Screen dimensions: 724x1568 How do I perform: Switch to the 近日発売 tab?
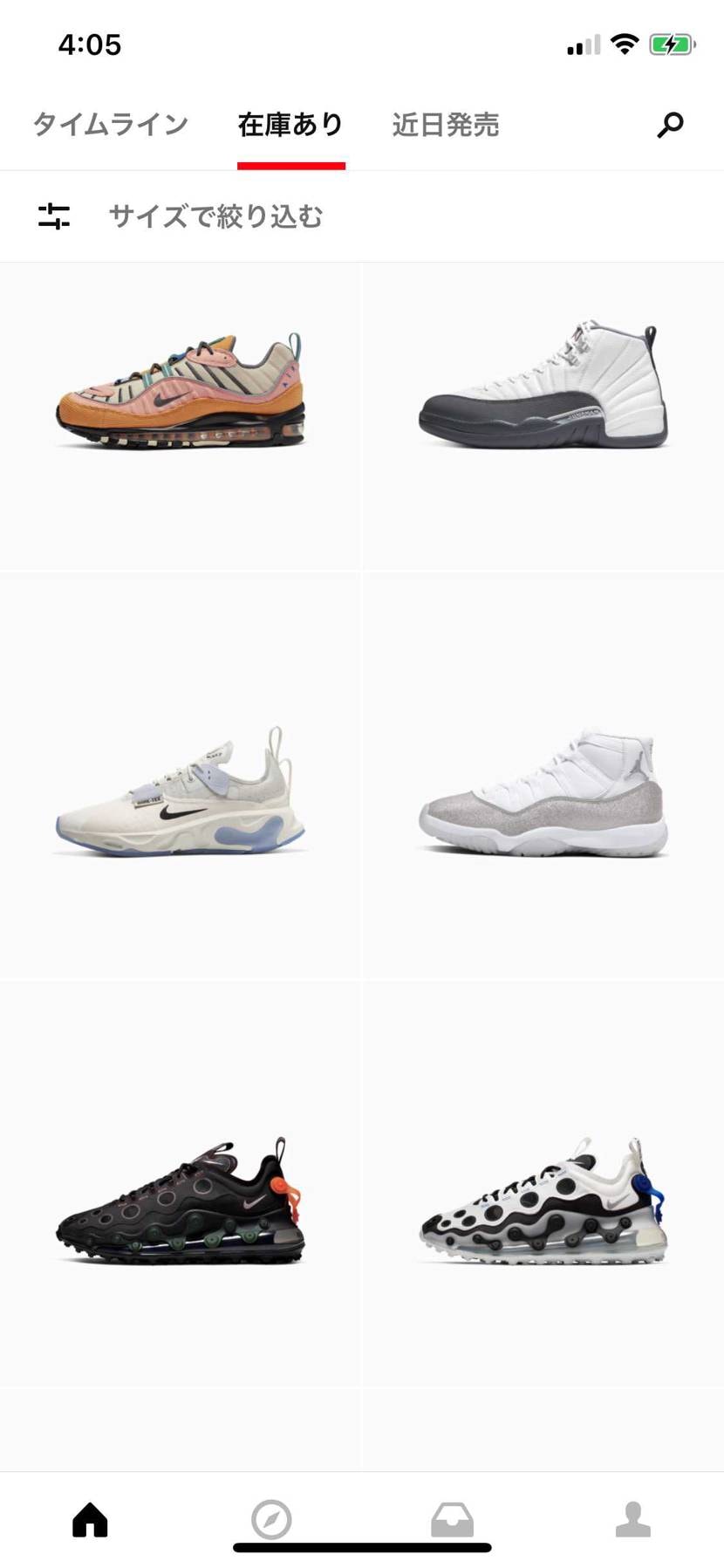tap(446, 125)
